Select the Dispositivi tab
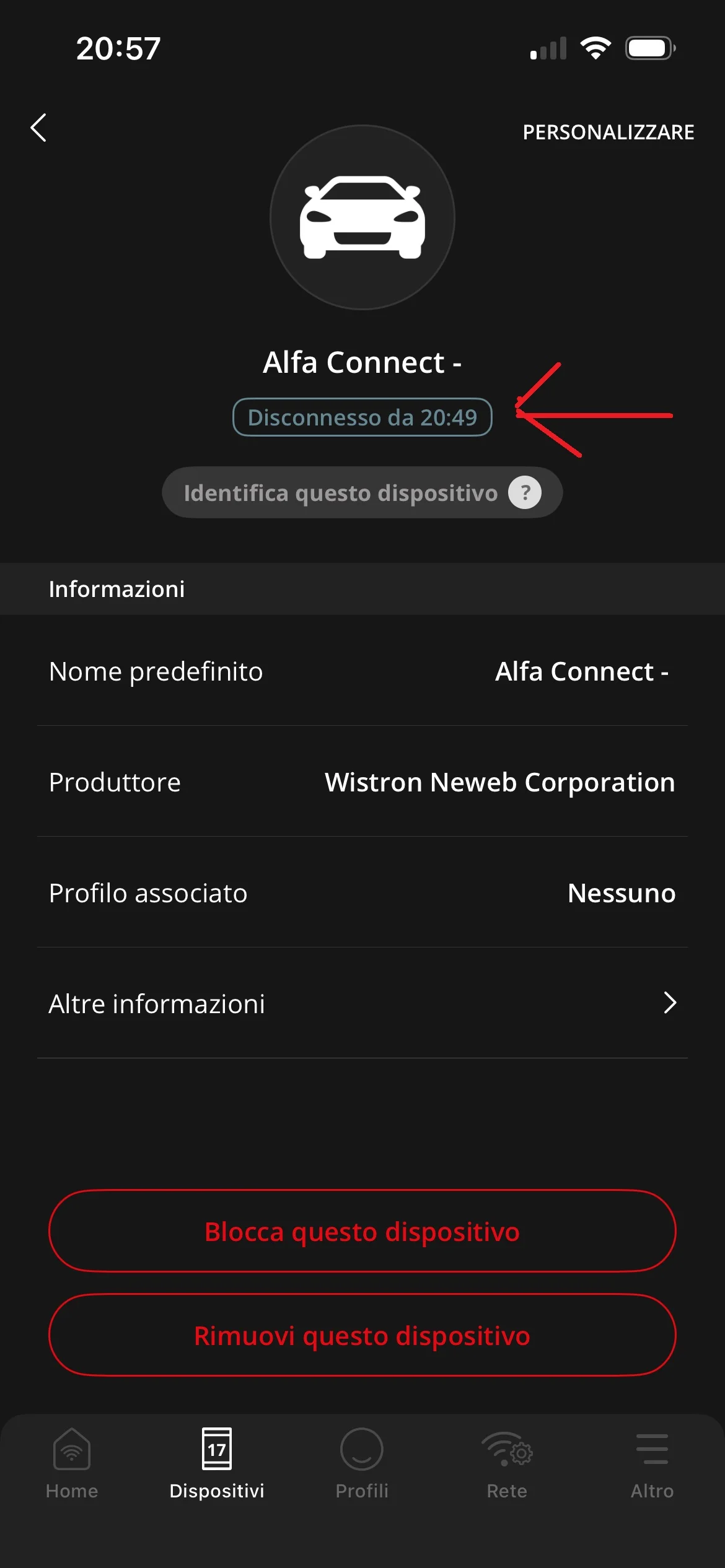This screenshot has height=1568, width=725. click(x=217, y=1463)
